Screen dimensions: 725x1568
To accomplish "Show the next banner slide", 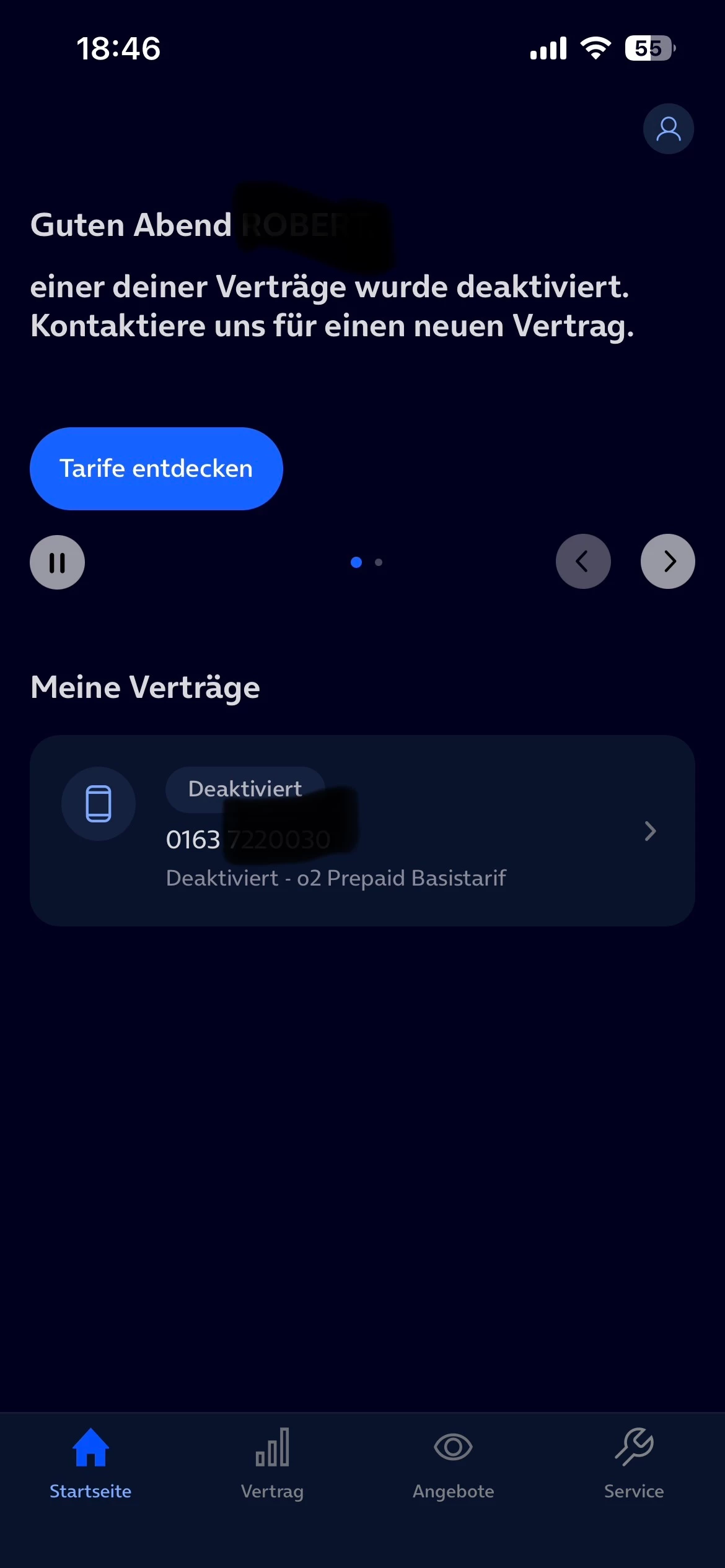I will tap(667, 562).
